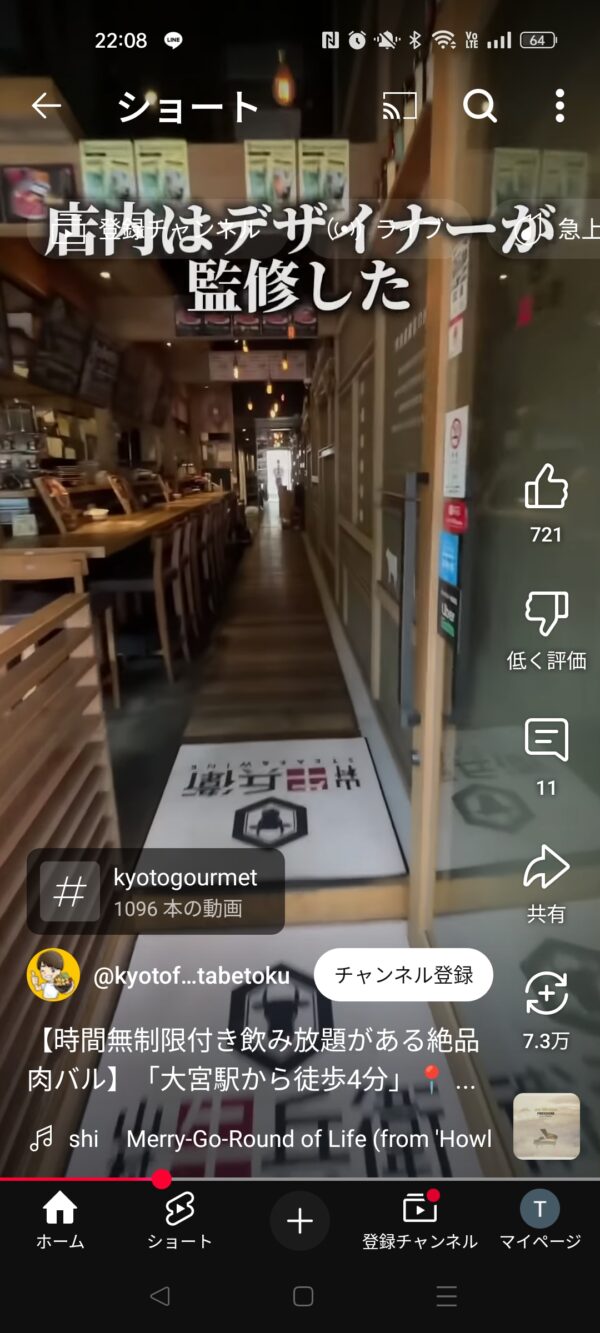Switch to the ホーム tab
The image size is (600, 1333).
click(60, 1221)
